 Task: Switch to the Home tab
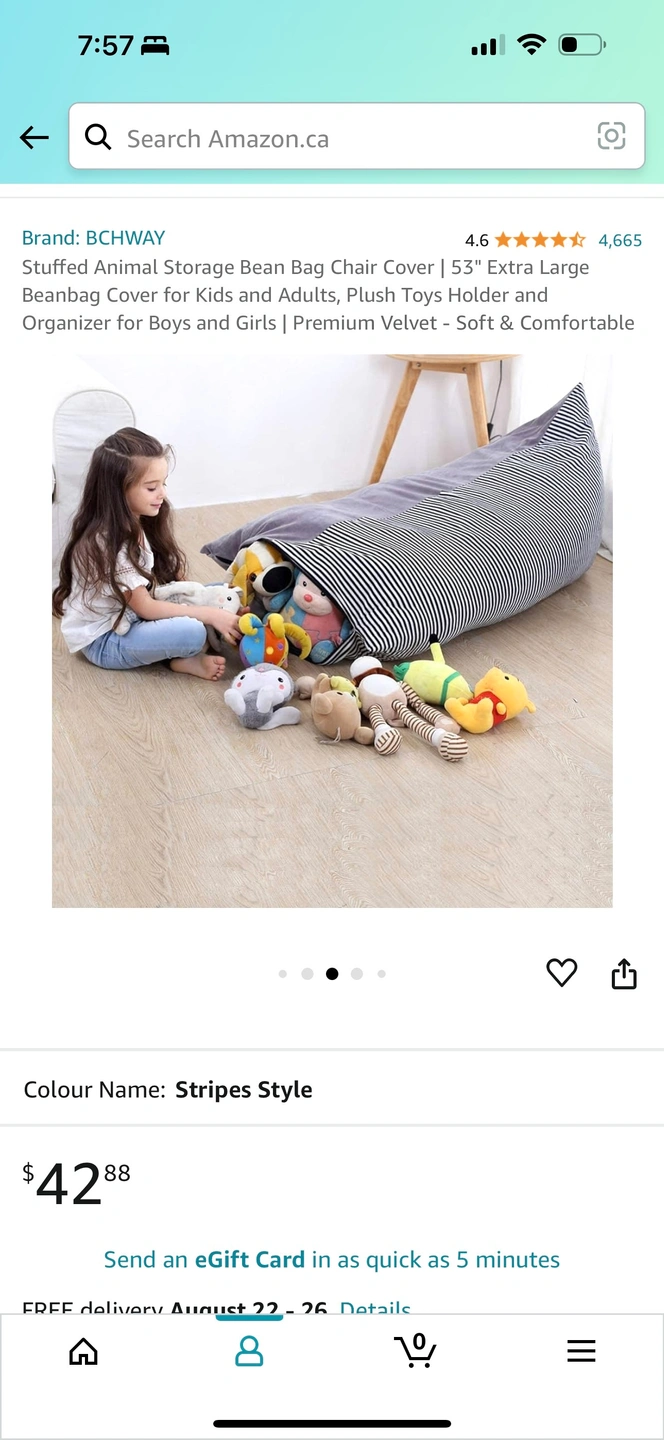[83, 1352]
